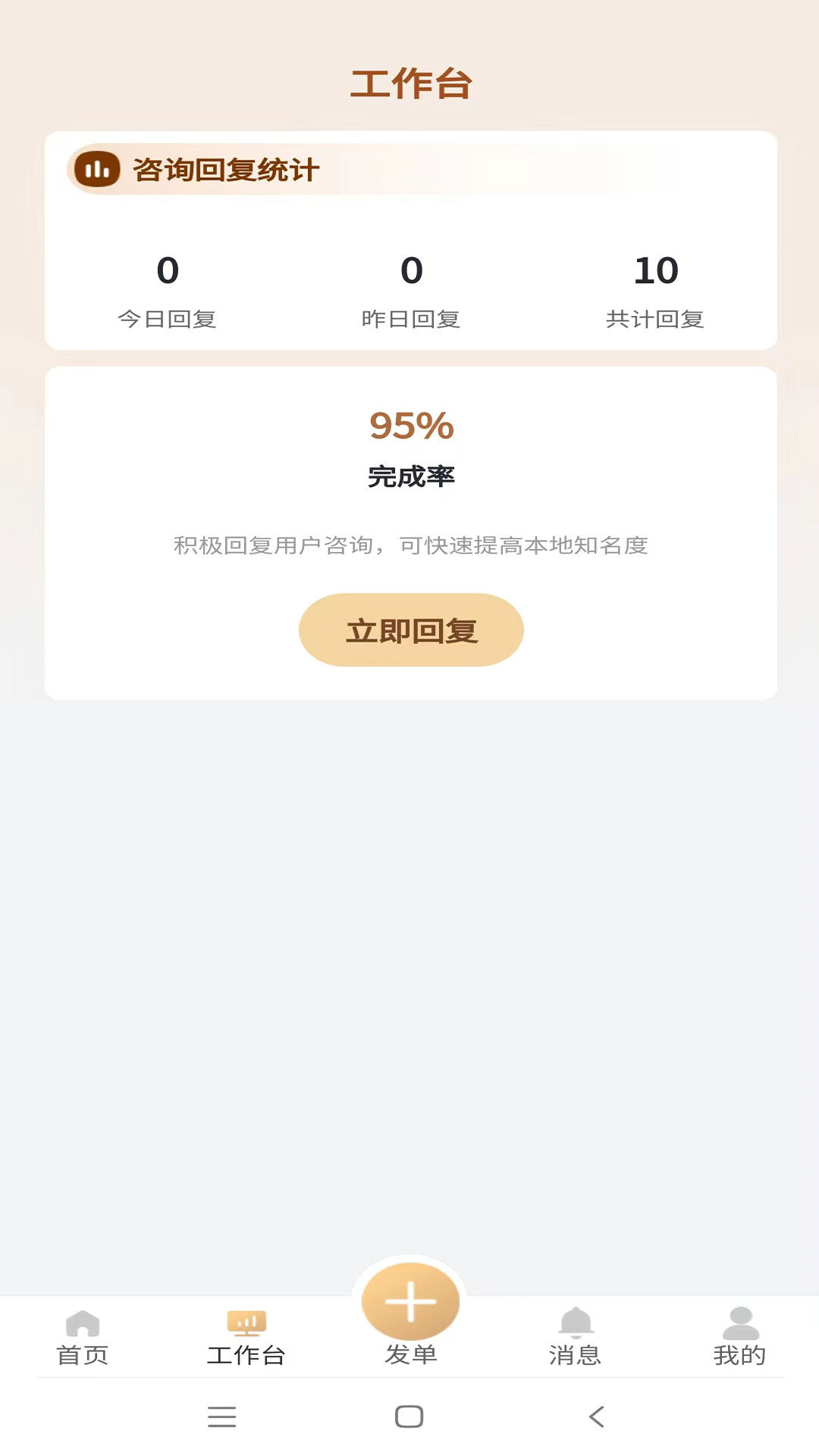Open 发单 with the plus button
Viewport: 819px width, 1456px height.
click(x=410, y=1301)
